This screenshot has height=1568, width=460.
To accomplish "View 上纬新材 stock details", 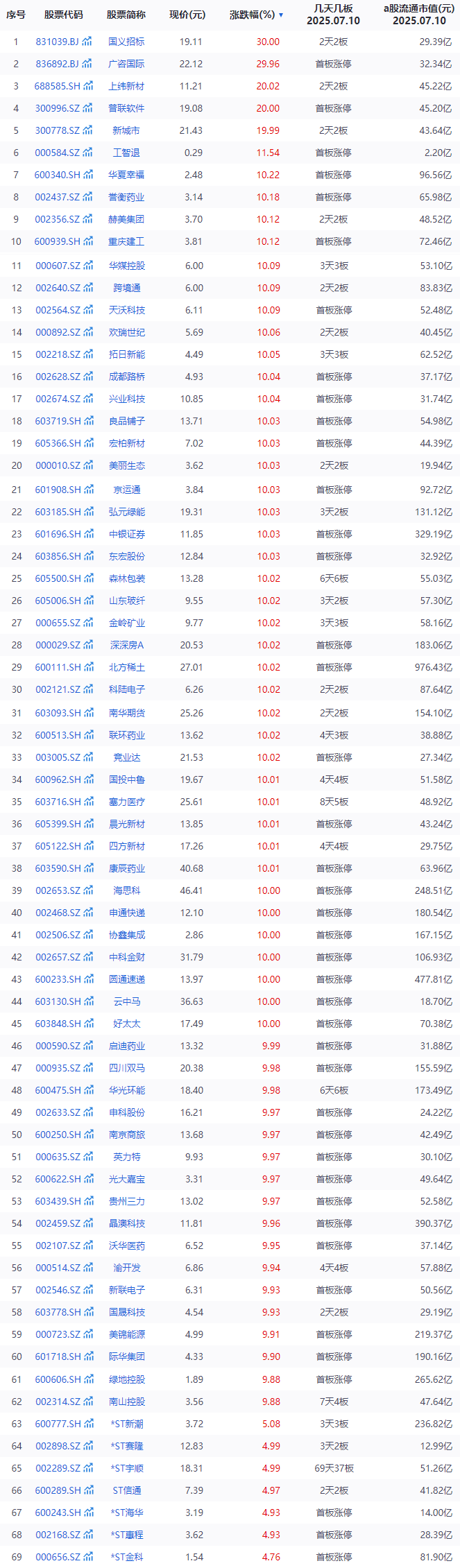I will coord(127,86).
